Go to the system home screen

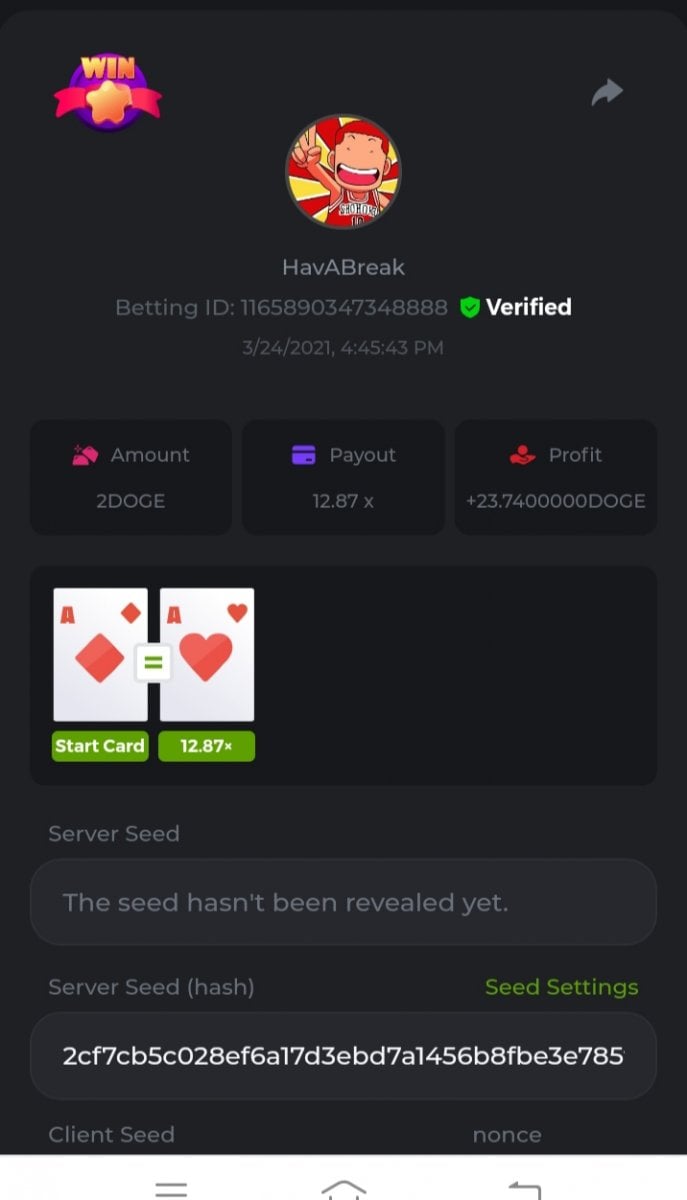[x=343, y=1188]
